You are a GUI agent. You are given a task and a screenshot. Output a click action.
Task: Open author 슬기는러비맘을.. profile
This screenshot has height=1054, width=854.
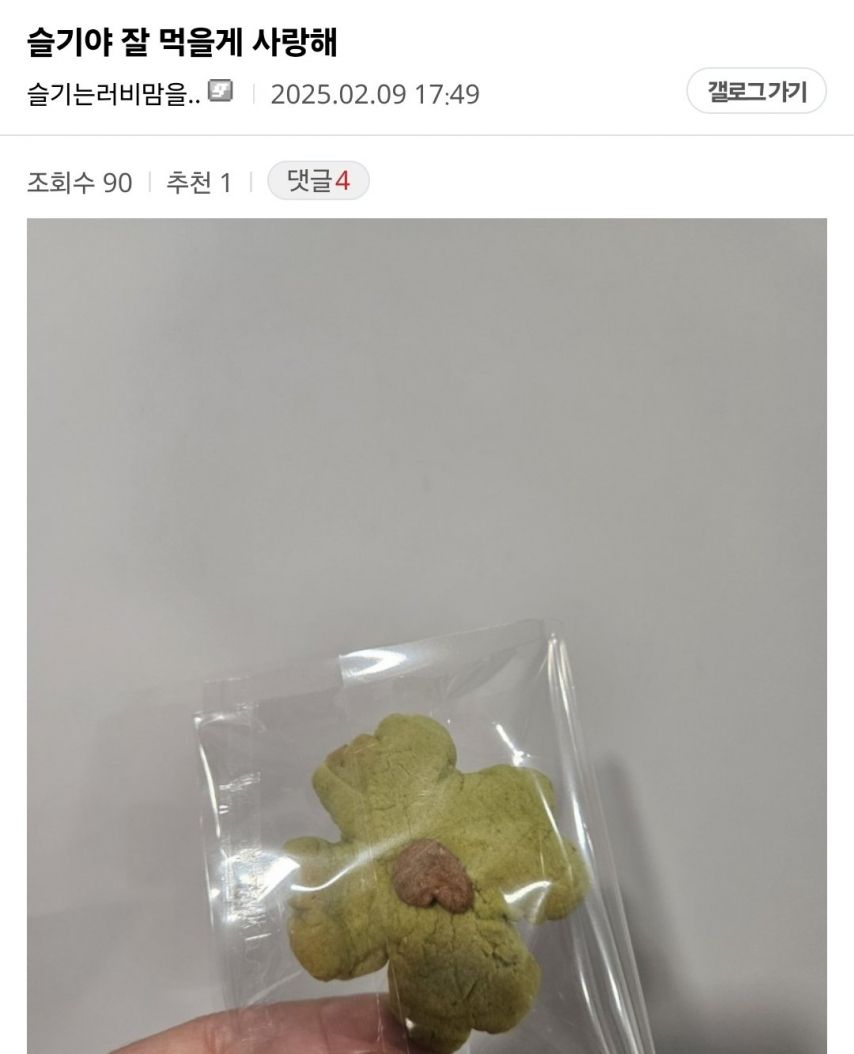pos(115,94)
